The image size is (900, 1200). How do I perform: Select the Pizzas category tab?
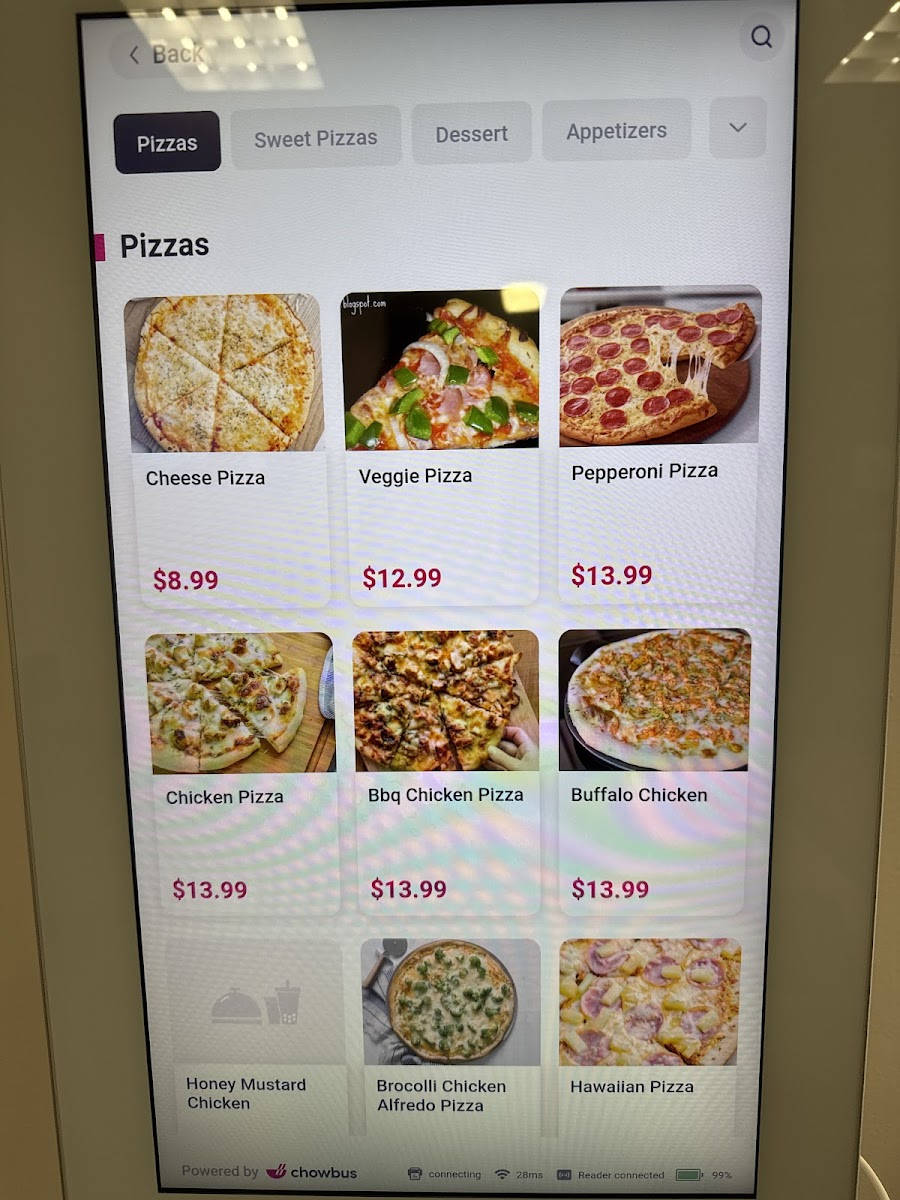167,142
